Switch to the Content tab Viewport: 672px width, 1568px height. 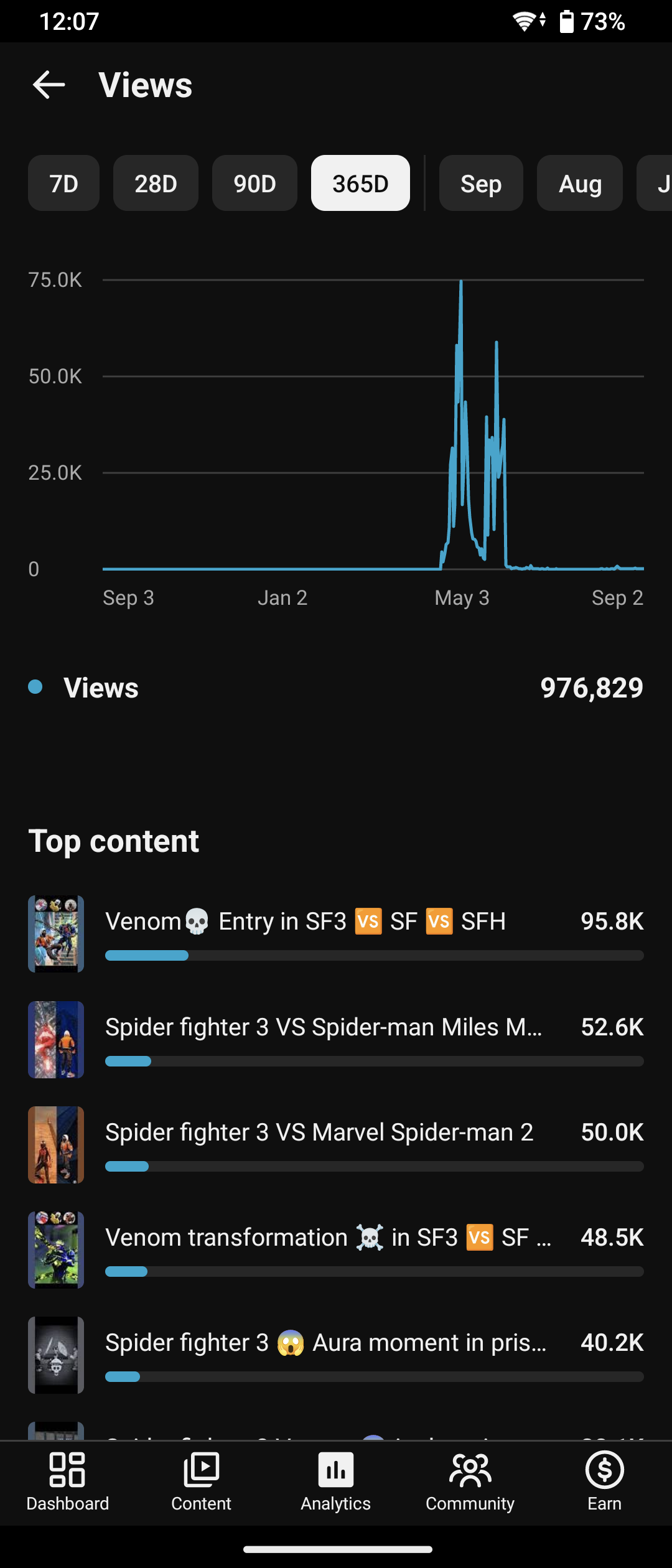point(202,1482)
